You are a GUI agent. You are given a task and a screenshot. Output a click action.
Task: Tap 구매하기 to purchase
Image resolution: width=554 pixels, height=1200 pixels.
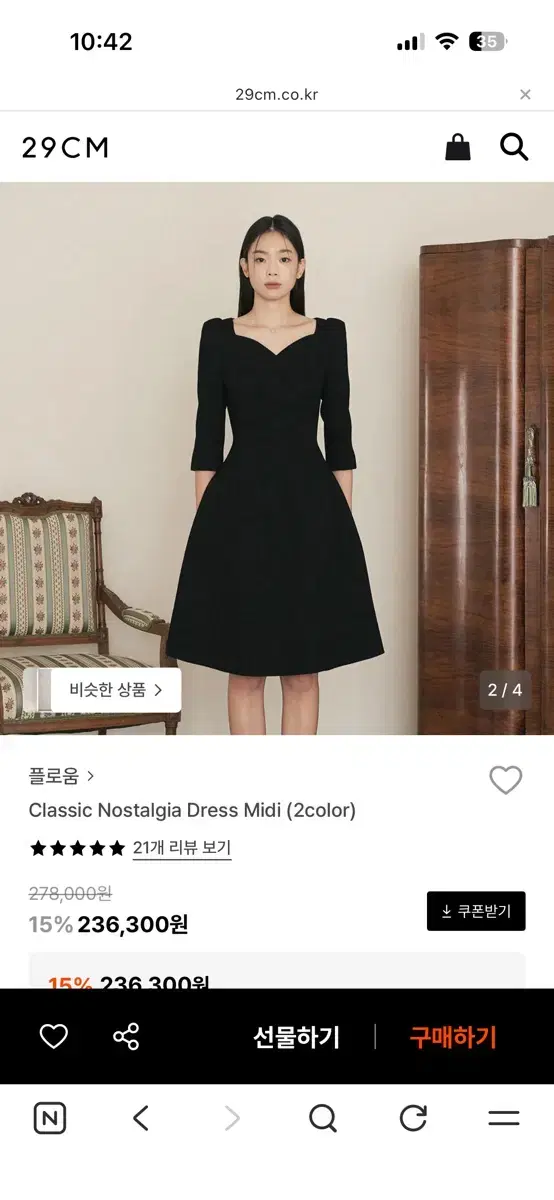[x=453, y=1038]
